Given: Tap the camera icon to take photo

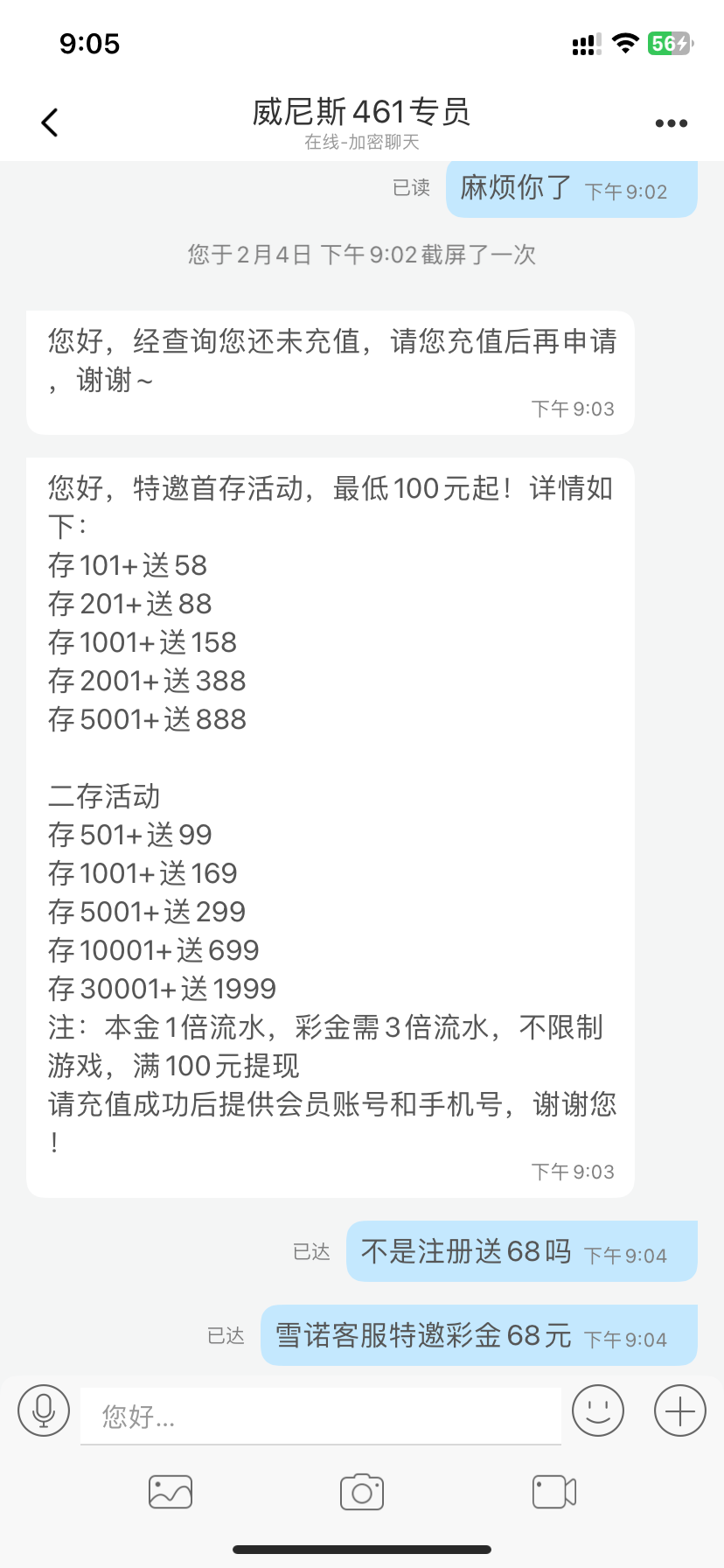Looking at the screenshot, I should click(x=362, y=1492).
